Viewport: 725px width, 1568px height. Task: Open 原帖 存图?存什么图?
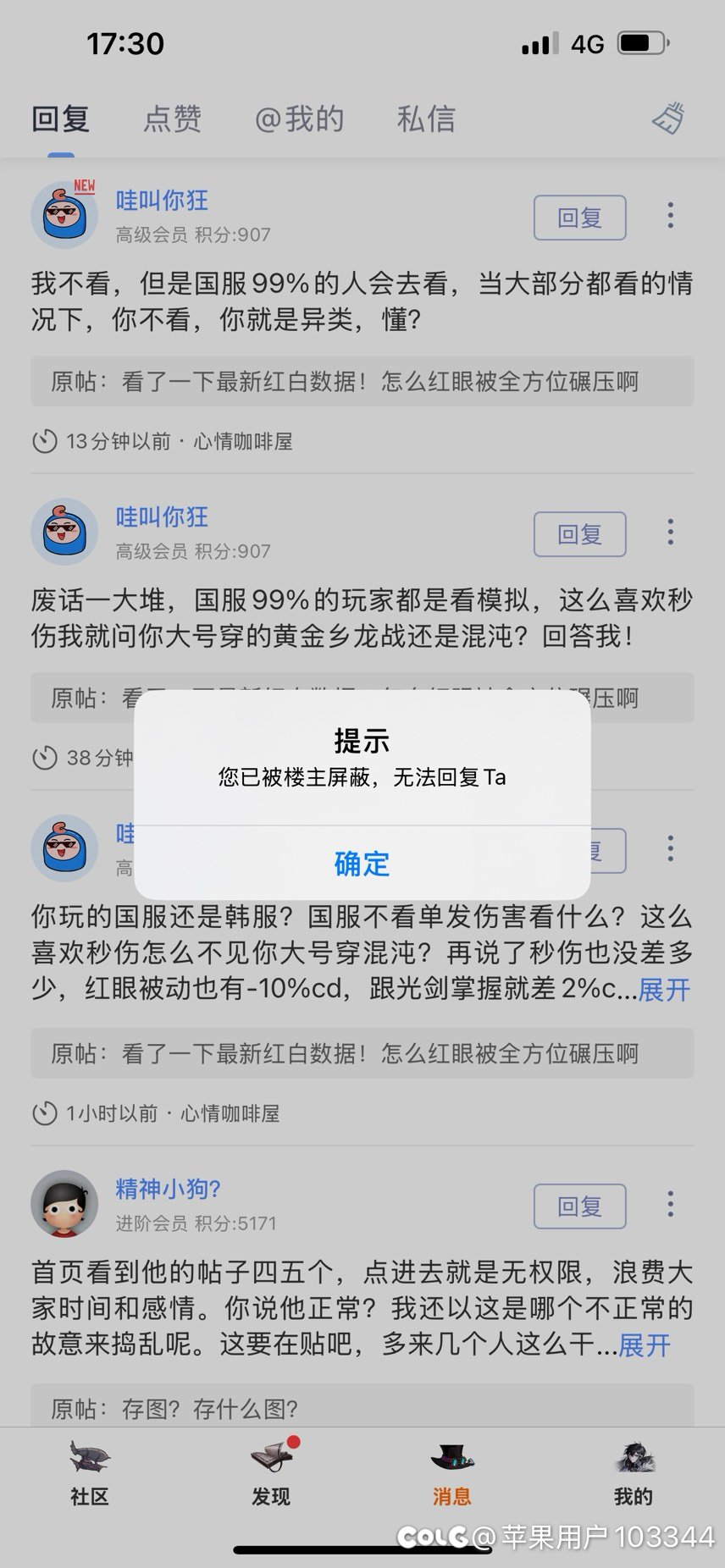coord(362,1409)
